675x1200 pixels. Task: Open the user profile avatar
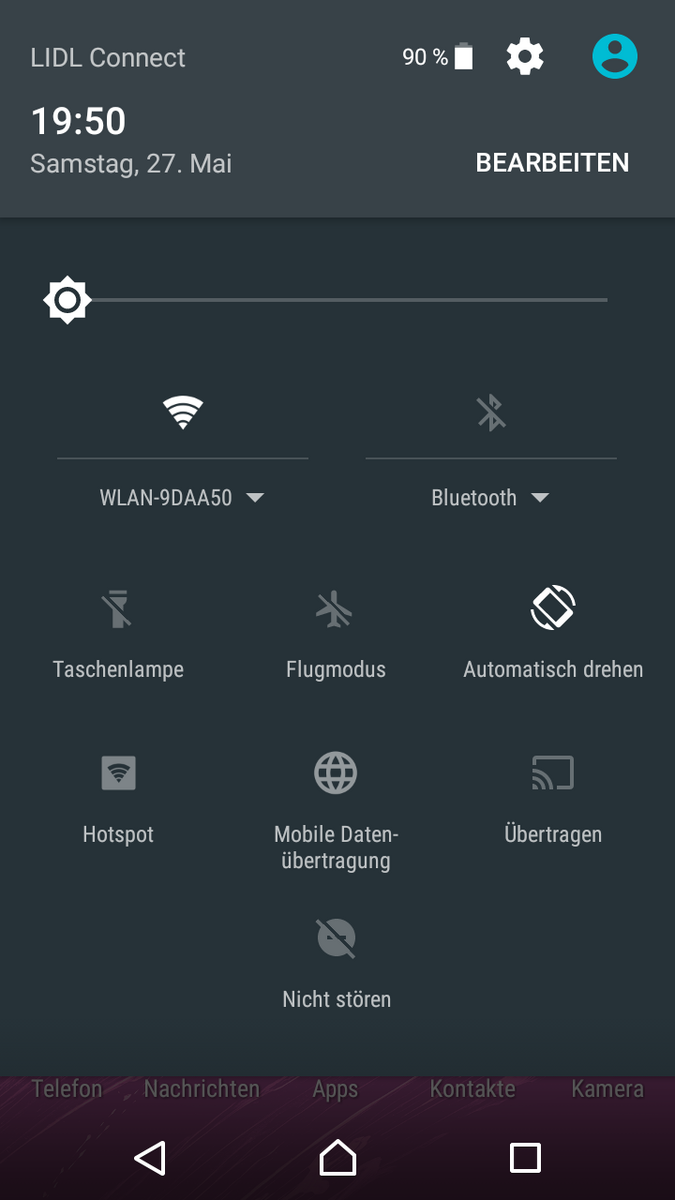tap(614, 57)
